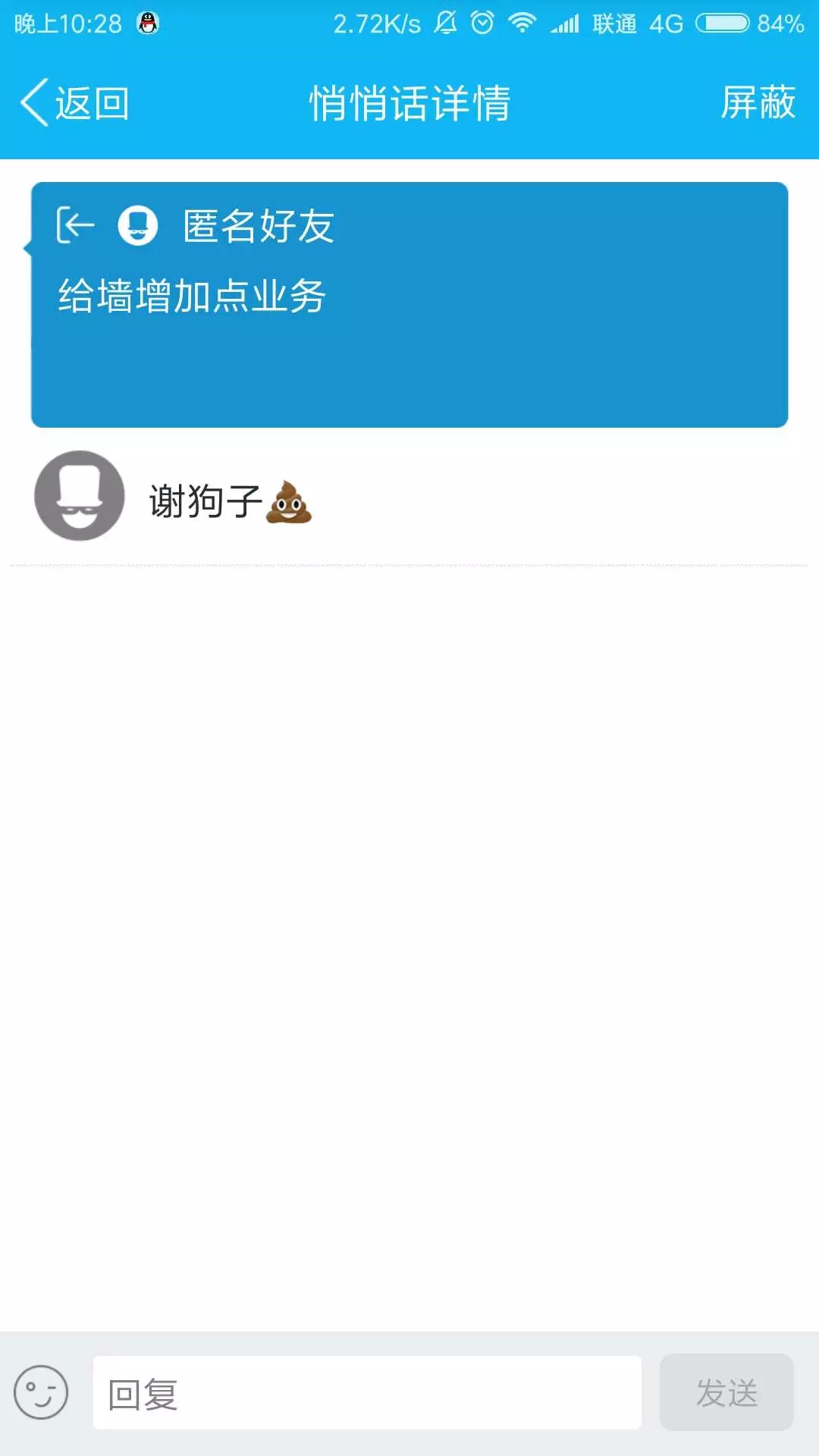Tap the 发送 send button
This screenshot has width=819, height=1456.
[726, 1393]
